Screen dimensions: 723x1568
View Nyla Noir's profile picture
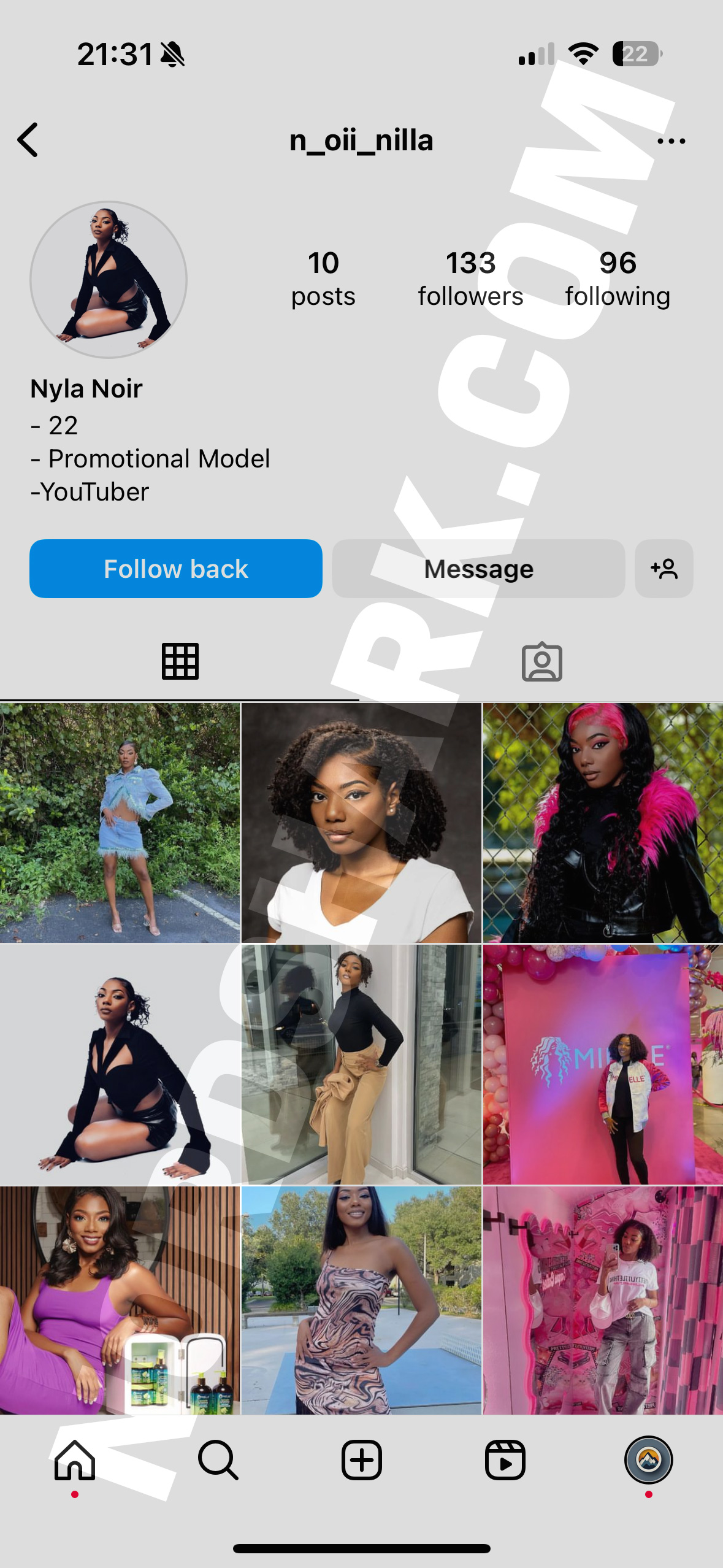click(x=109, y=280)
